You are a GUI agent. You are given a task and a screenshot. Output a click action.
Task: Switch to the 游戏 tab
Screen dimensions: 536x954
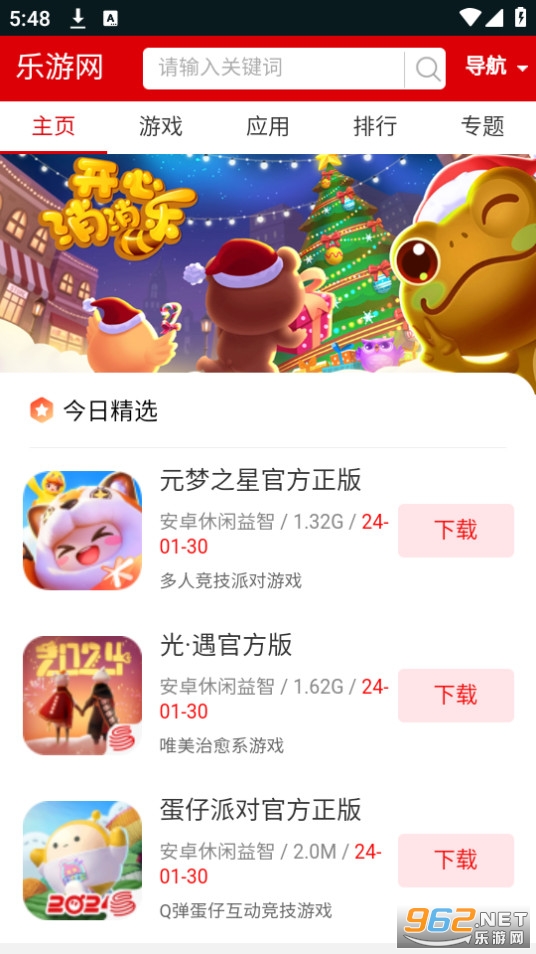tap(161, 127)
